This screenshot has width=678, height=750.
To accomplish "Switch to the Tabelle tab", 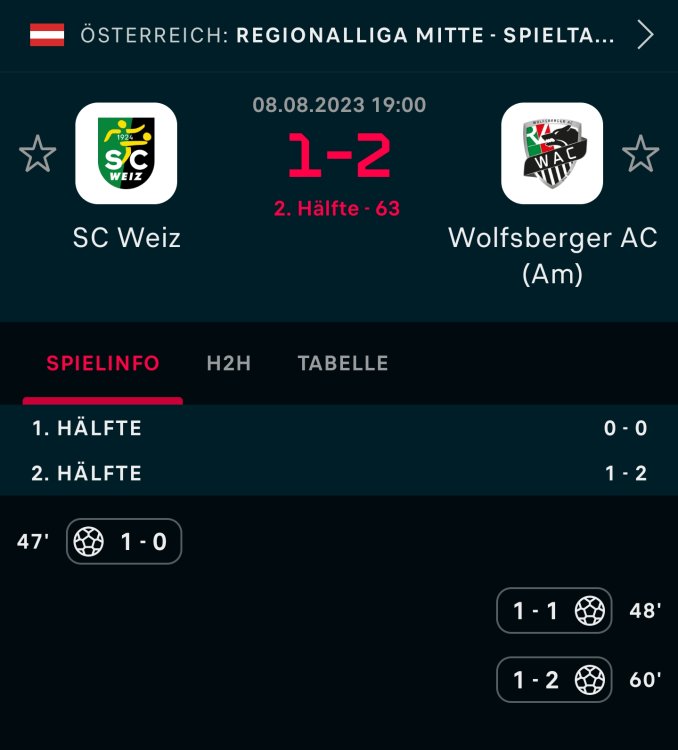I will pyautogui.click(x=343, y=364).
